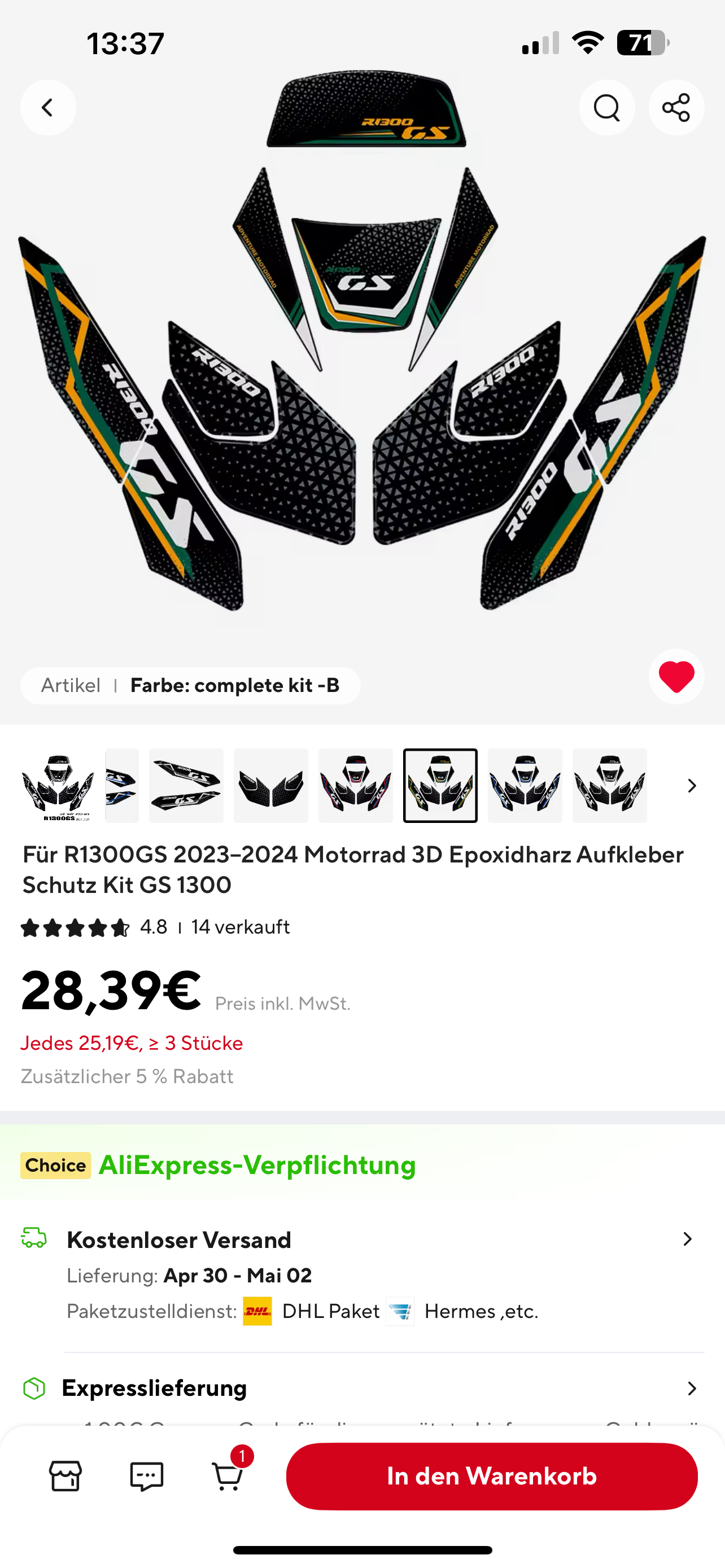The width and height of the screenshot is (725, 1568).
Task: Share this product listing
Action: pyautogui.click(x=676, y=108)
